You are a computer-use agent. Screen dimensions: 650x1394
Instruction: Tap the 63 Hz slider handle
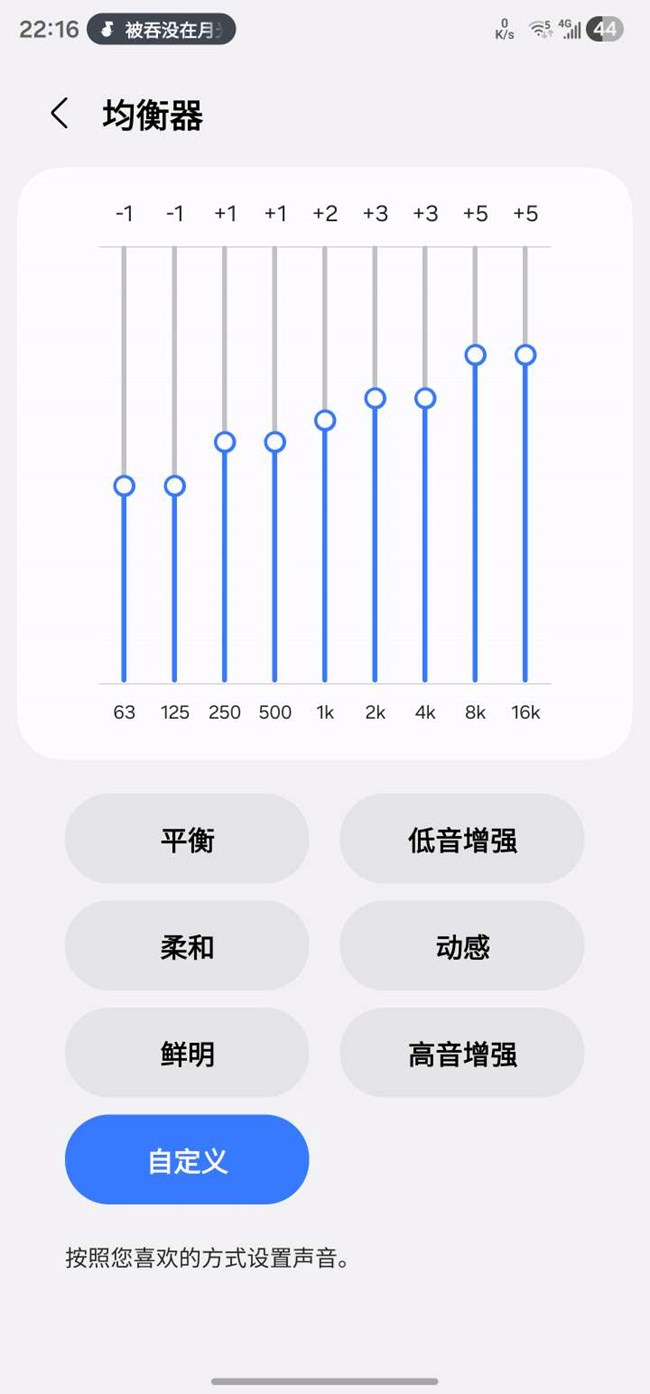coord(124,486)
